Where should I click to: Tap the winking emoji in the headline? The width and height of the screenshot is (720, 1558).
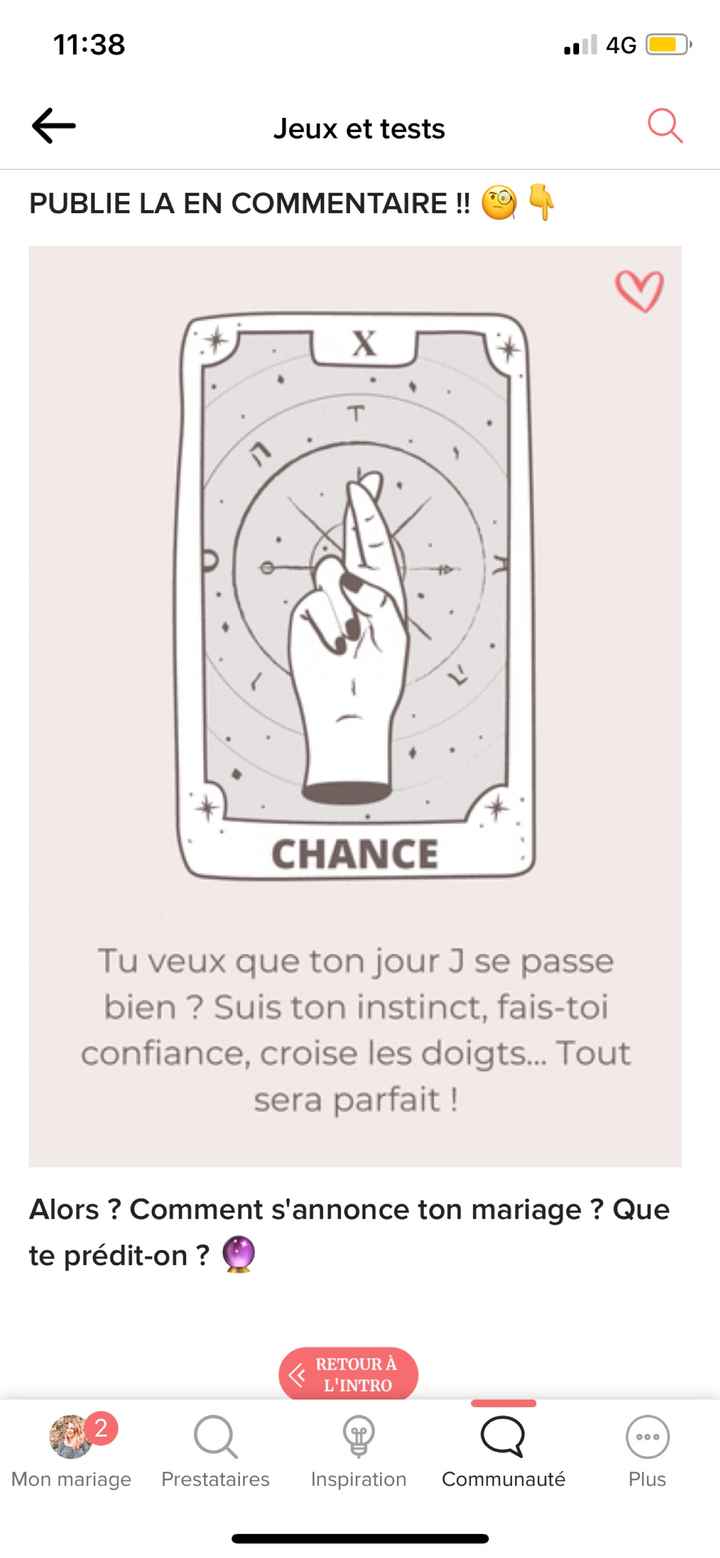click(x=496, y=203)
